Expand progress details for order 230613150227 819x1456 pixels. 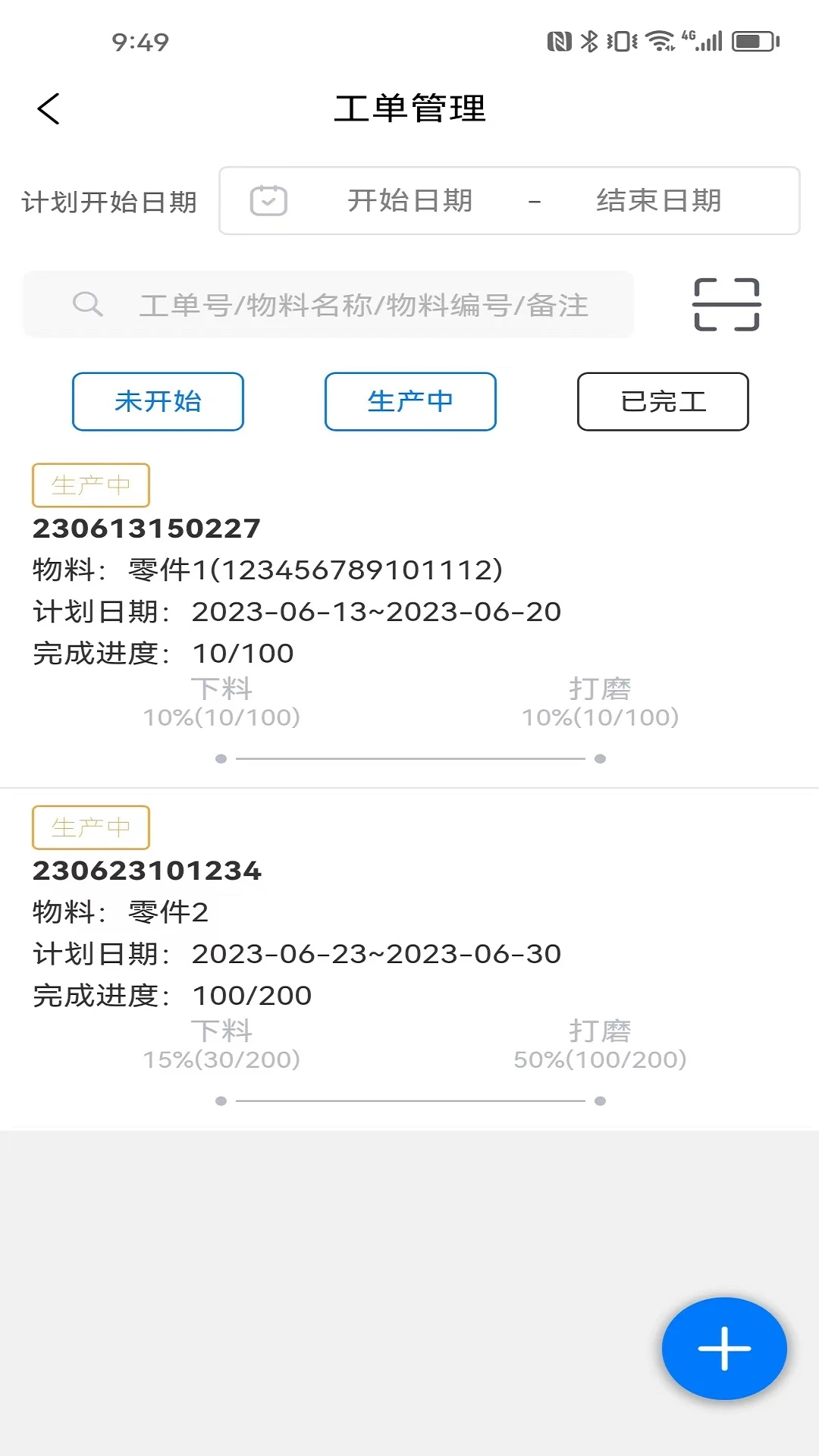pyautogui.click(x=409, y=756)
